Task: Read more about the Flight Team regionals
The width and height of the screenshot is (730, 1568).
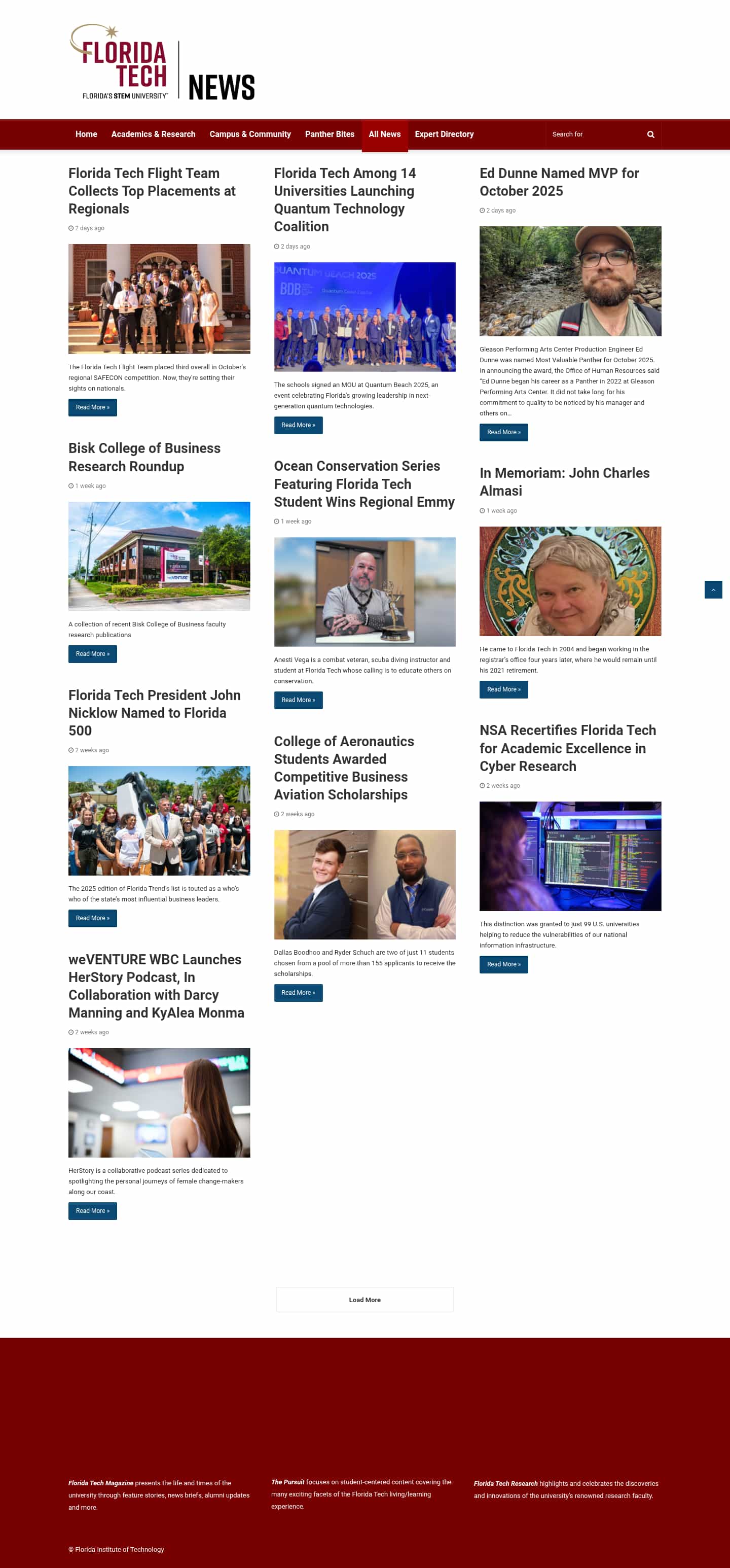Action: [92, 408]
